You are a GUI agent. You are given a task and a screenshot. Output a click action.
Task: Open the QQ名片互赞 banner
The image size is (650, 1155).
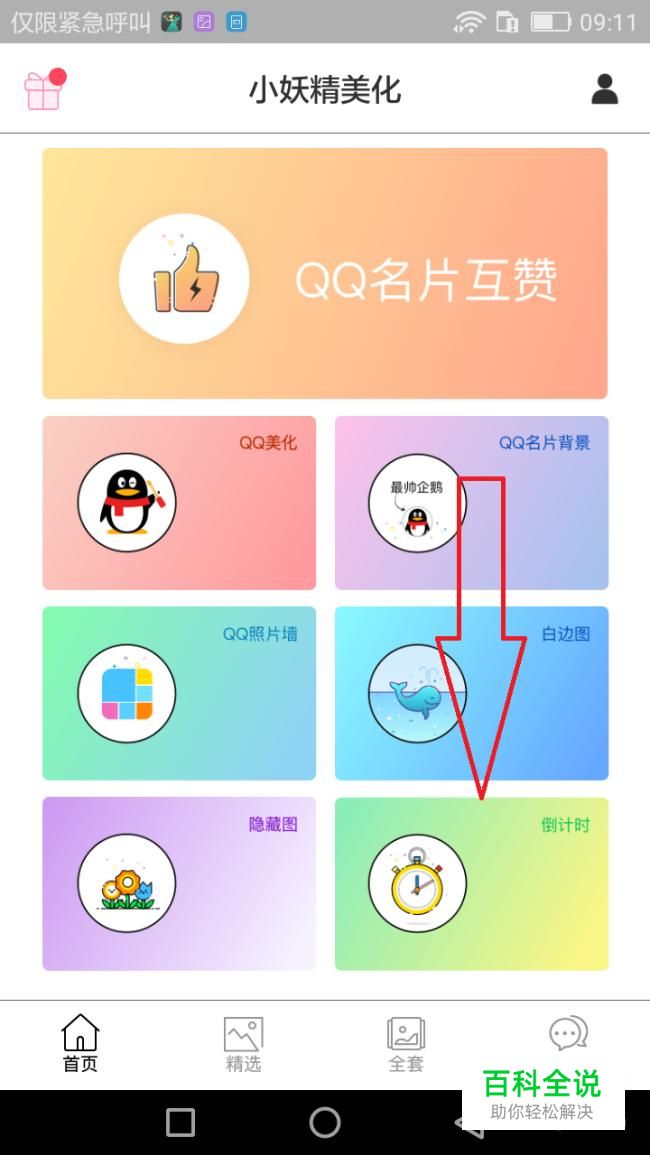click(324, 273)
